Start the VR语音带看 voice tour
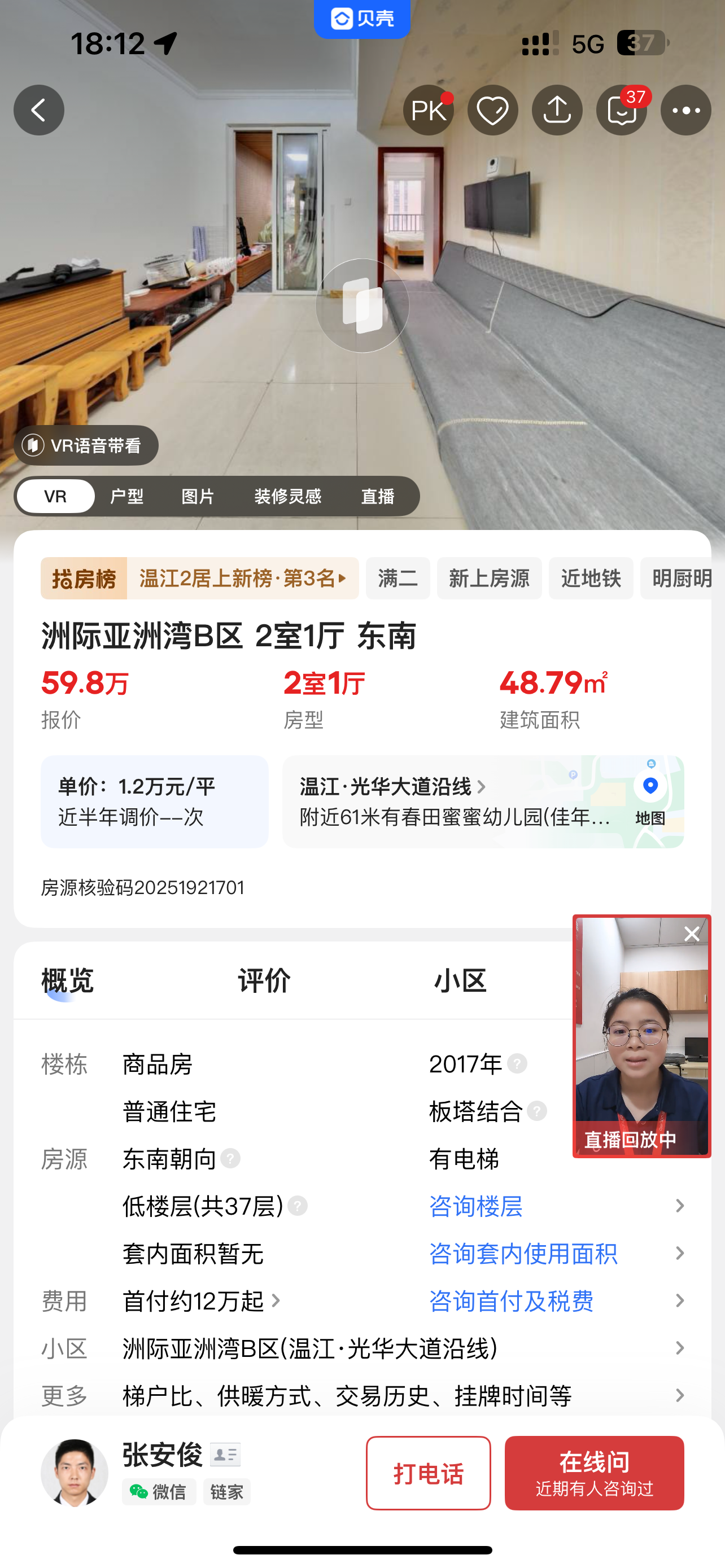 click(86, 445)
